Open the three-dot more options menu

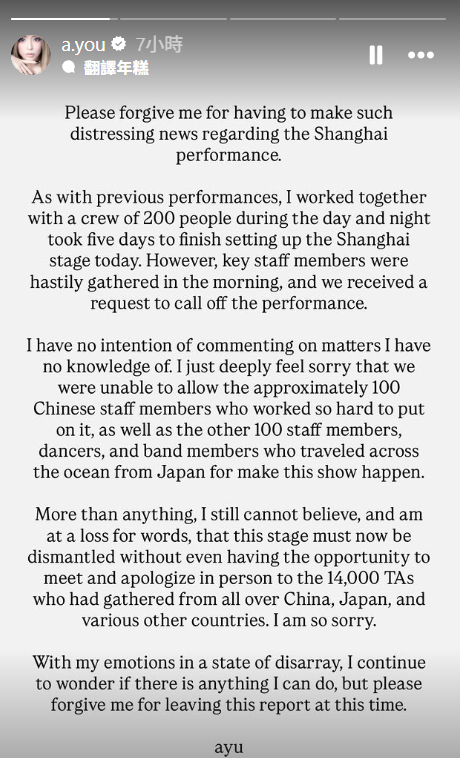click(421, 55)
